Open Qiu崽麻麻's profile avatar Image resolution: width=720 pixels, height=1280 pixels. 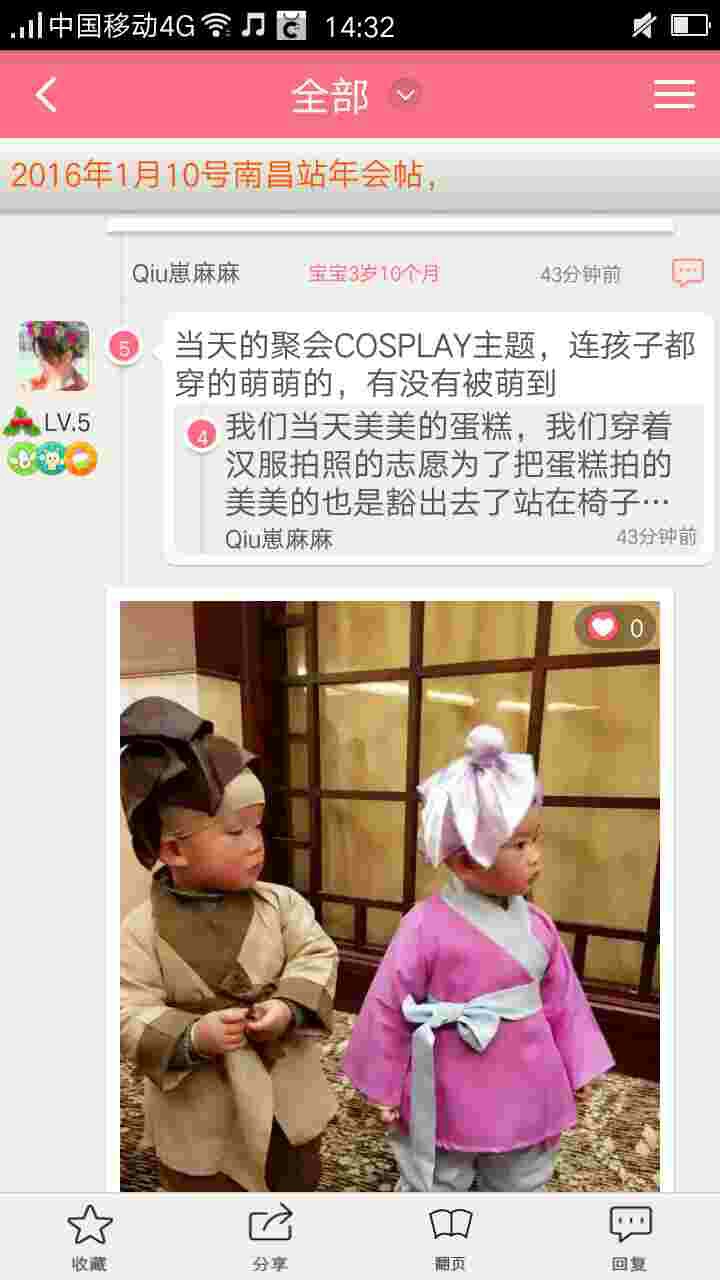(x=54, y=356)
